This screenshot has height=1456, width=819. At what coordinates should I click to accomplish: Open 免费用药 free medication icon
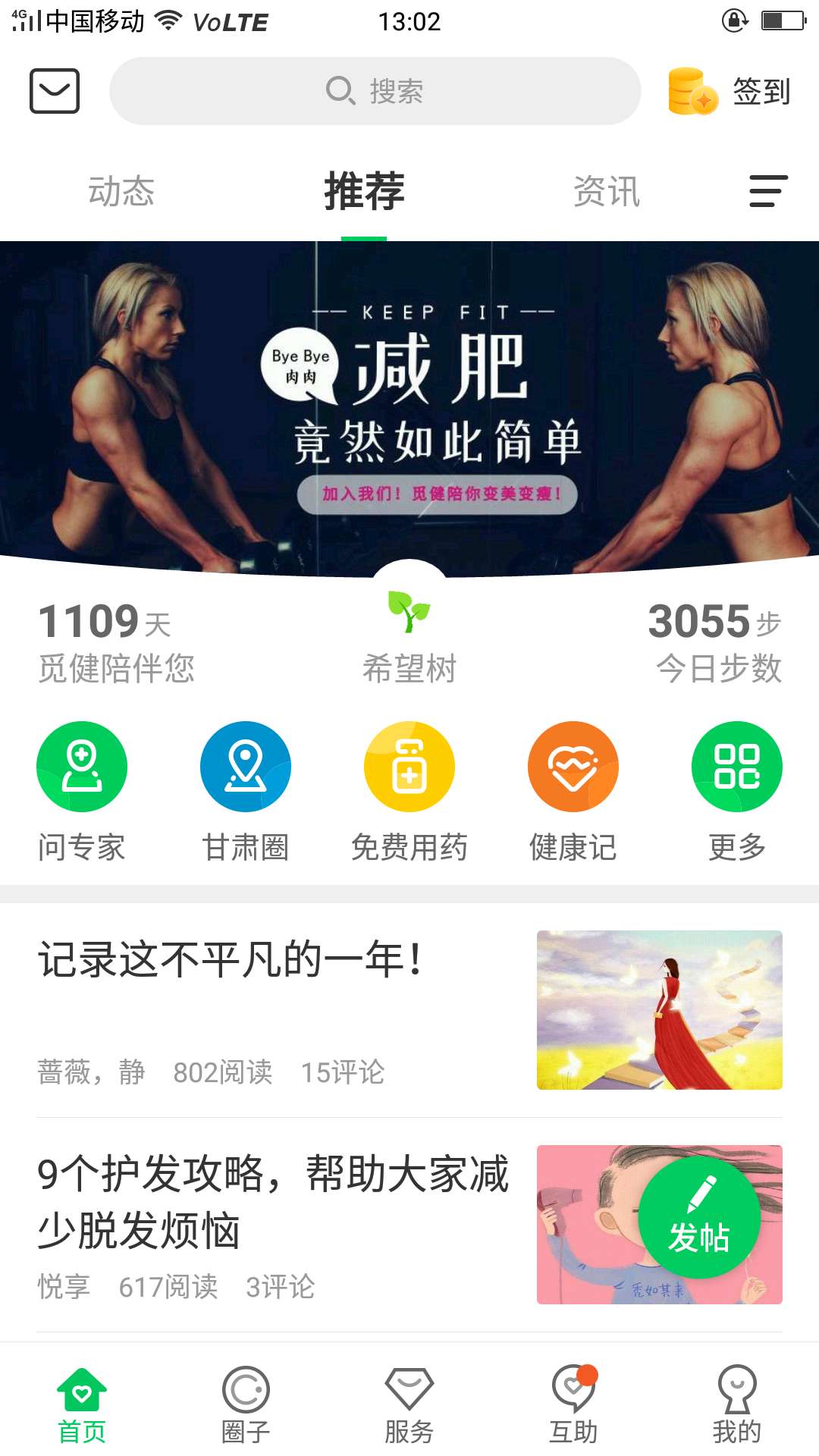tap(409, 766)
